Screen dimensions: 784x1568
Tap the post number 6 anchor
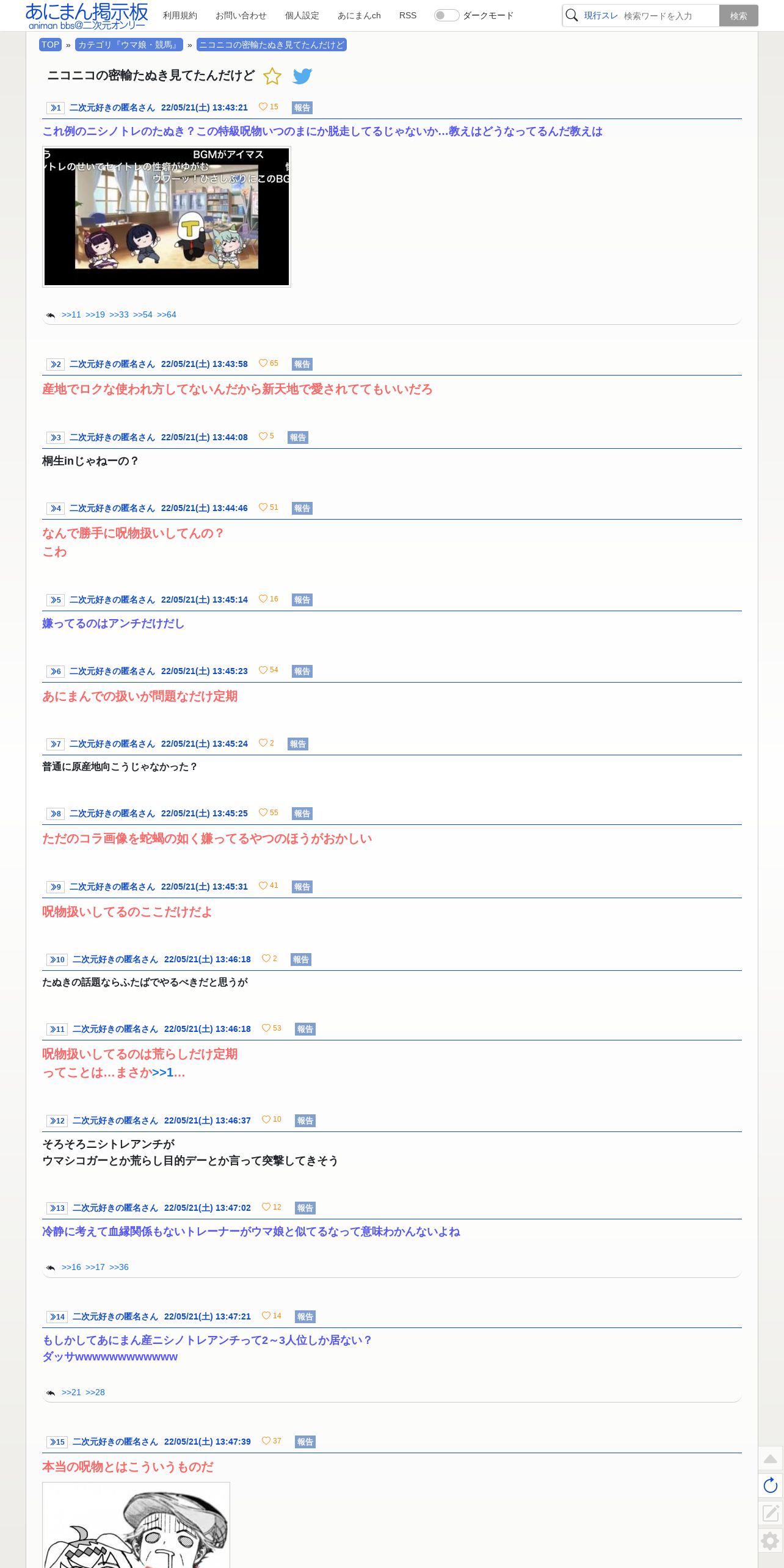(56, 671)
